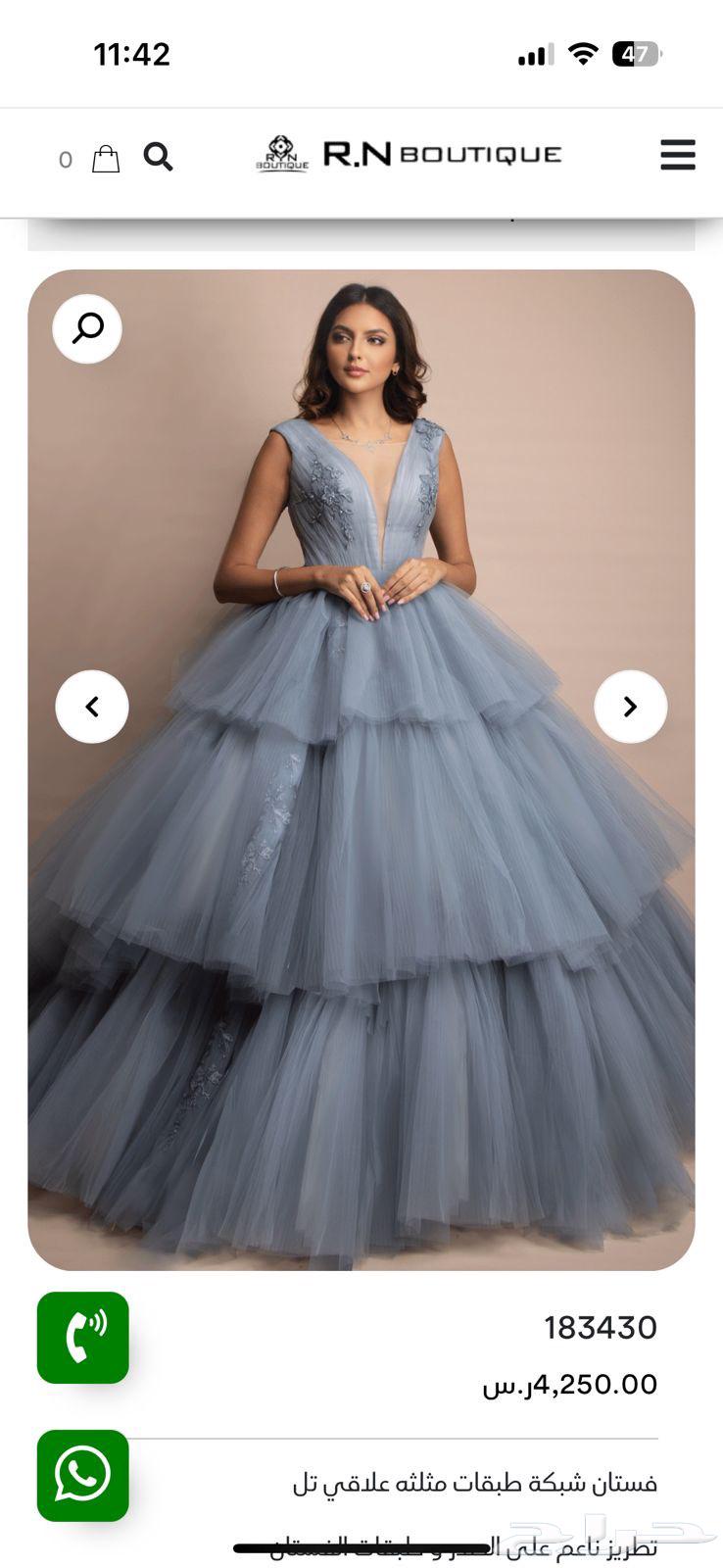Open the hamburger menu

pyautogui.click(x=677, y=155)
